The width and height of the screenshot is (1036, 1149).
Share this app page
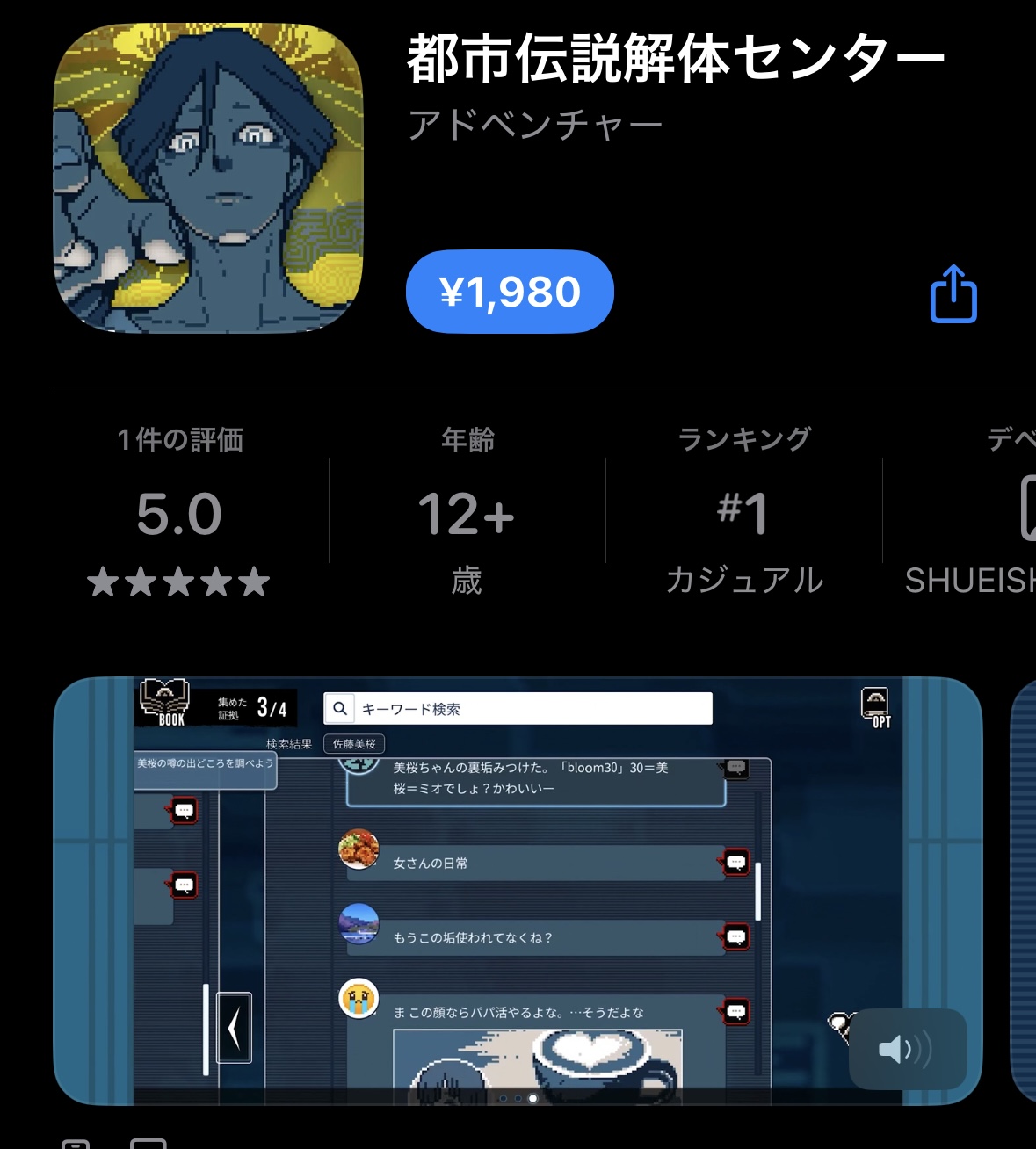pos(953,294)
